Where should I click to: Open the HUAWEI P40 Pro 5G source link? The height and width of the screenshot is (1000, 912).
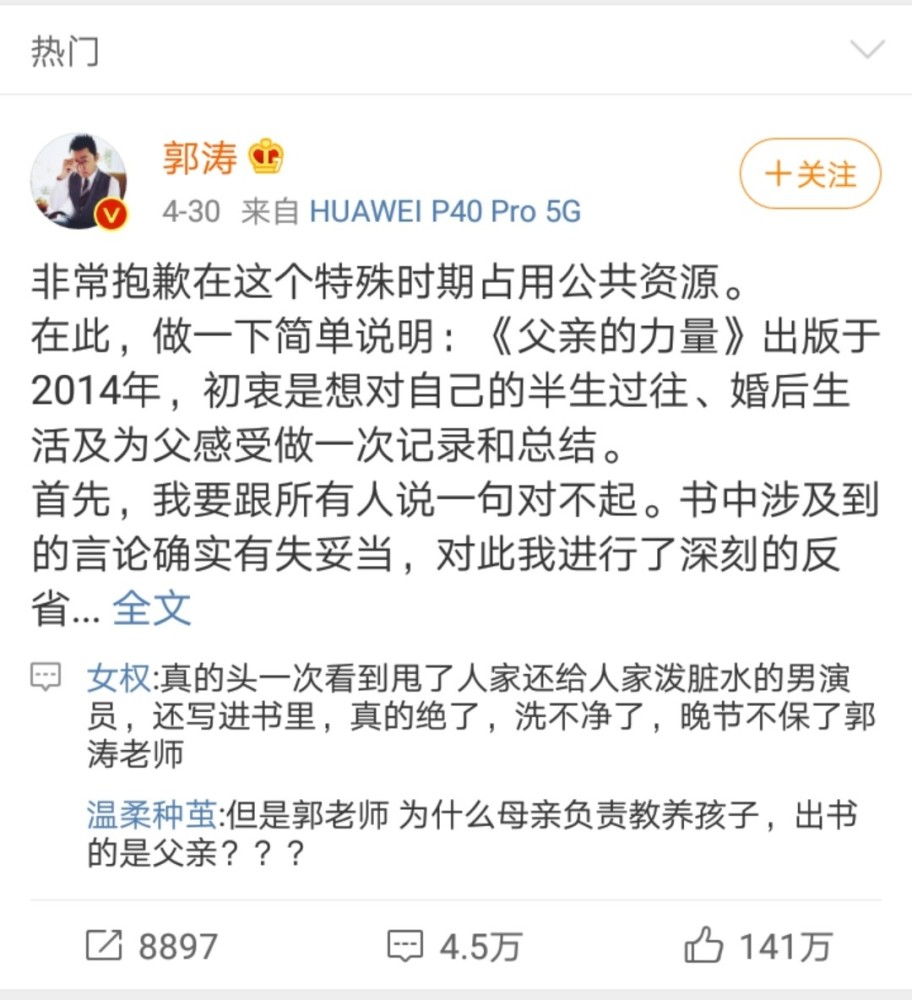click(x=444, y=211)
